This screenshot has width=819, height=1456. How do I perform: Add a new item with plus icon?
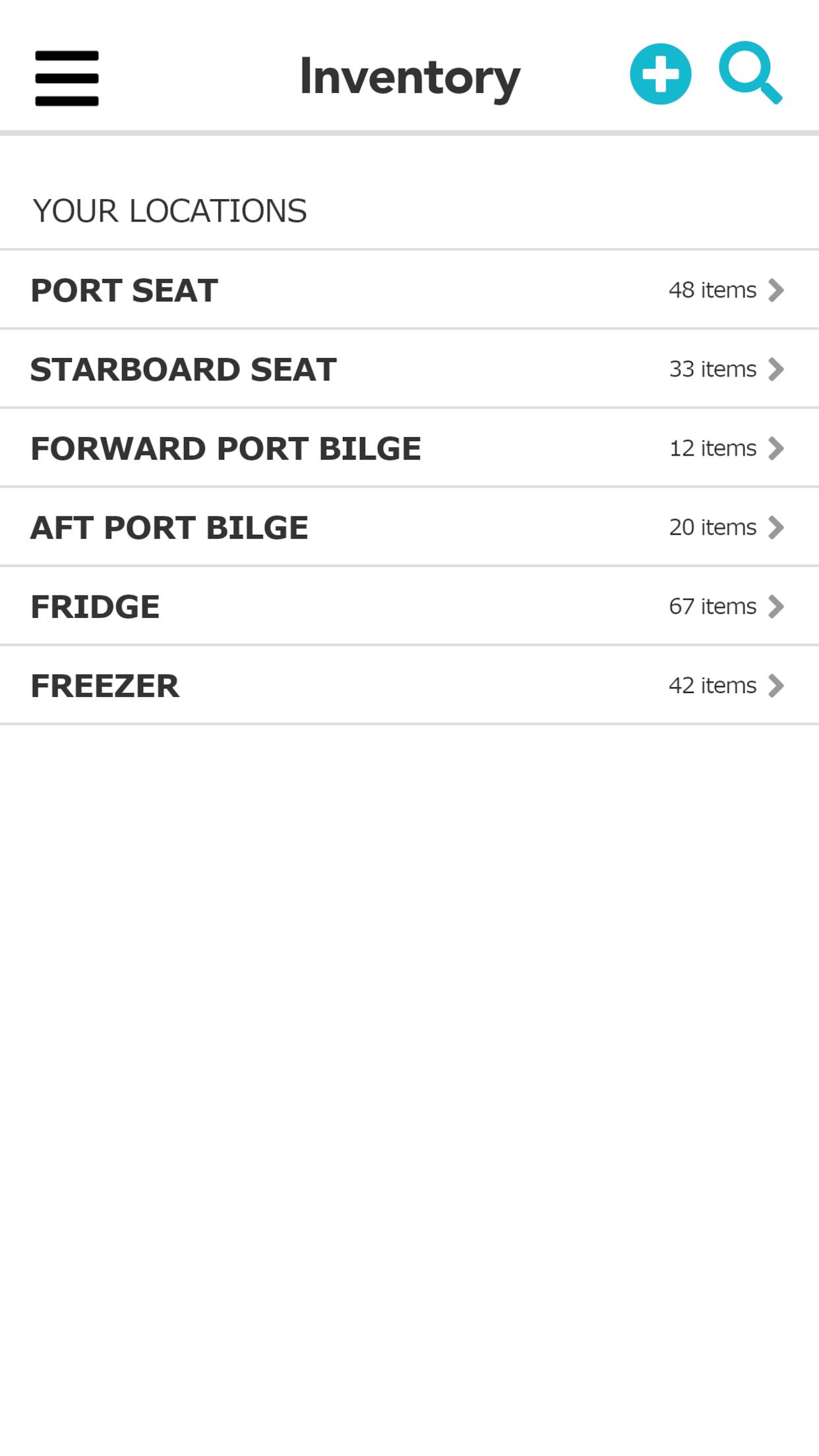coord(660,74)
